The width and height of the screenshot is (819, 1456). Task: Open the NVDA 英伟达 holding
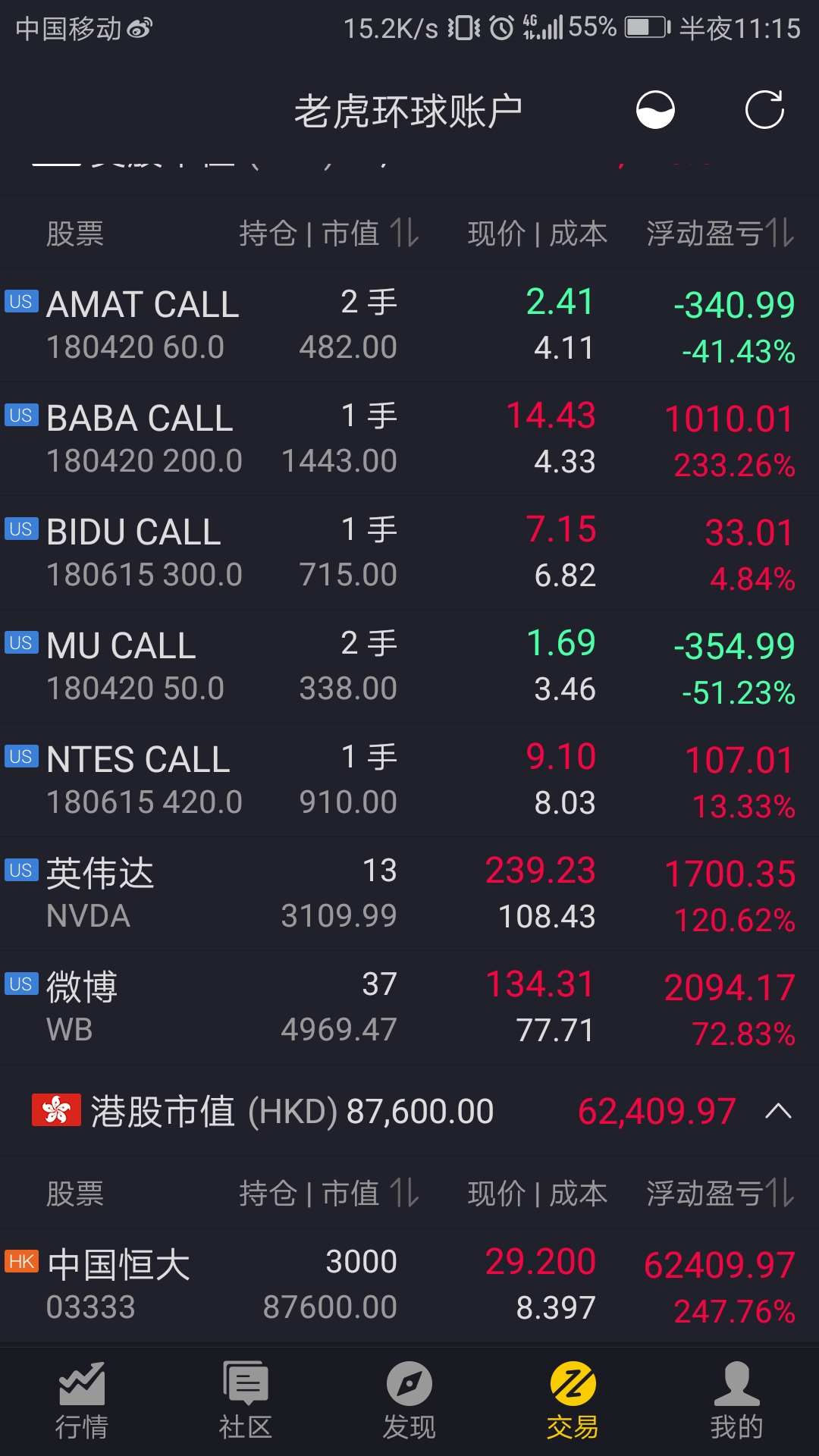click(x=409, y=894)
